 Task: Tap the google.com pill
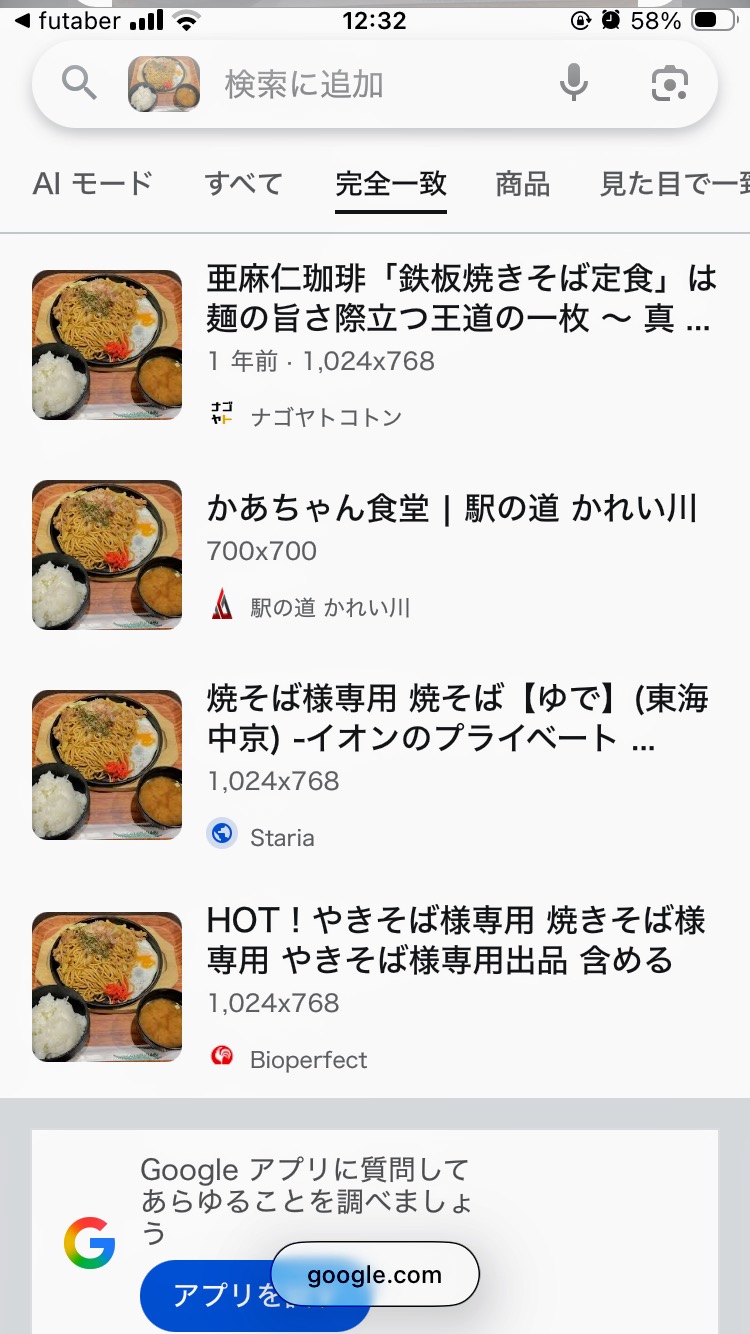pyautogui.click(x=375, y=1275)
